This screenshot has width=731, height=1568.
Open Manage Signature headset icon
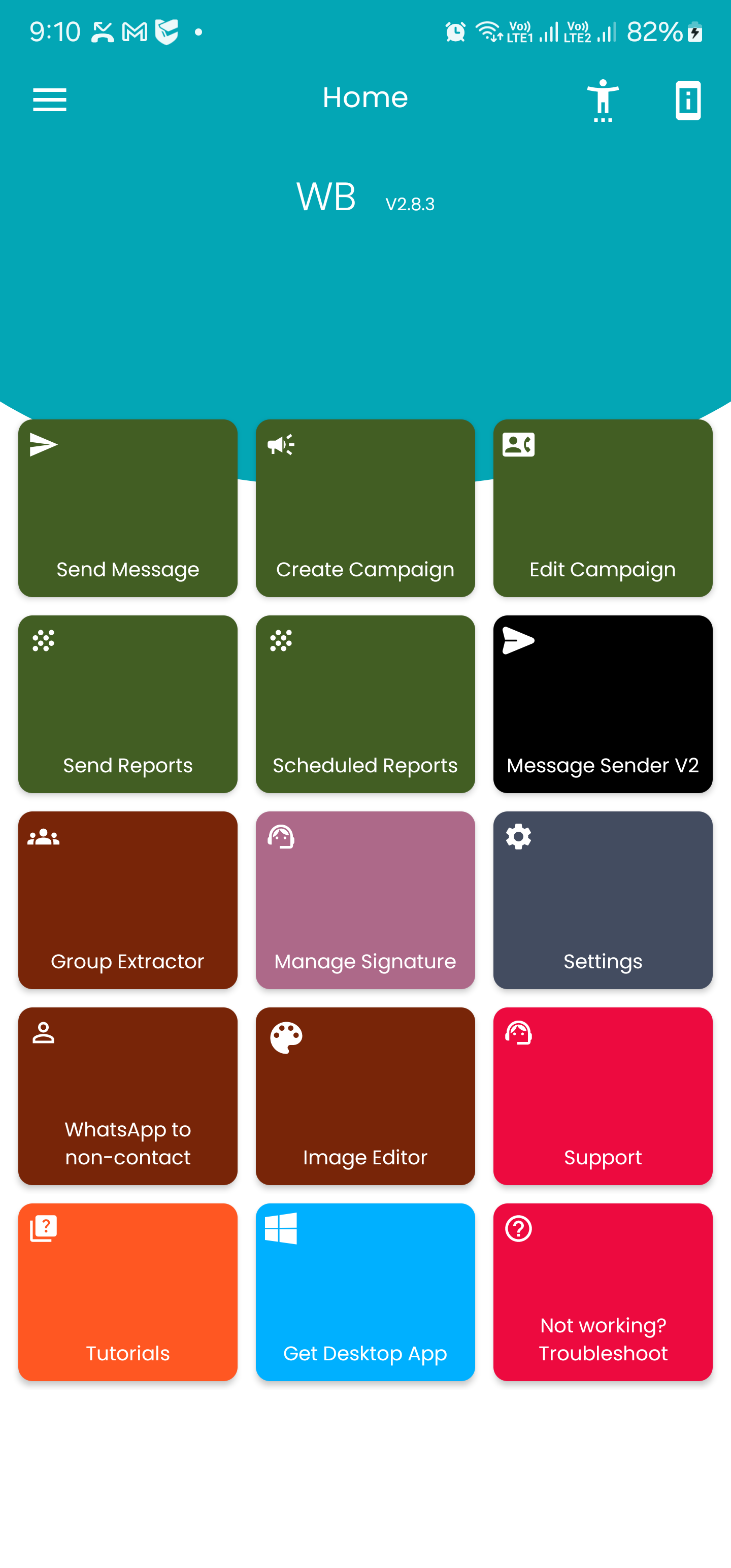pyautogui.click(x=281, y=837)
